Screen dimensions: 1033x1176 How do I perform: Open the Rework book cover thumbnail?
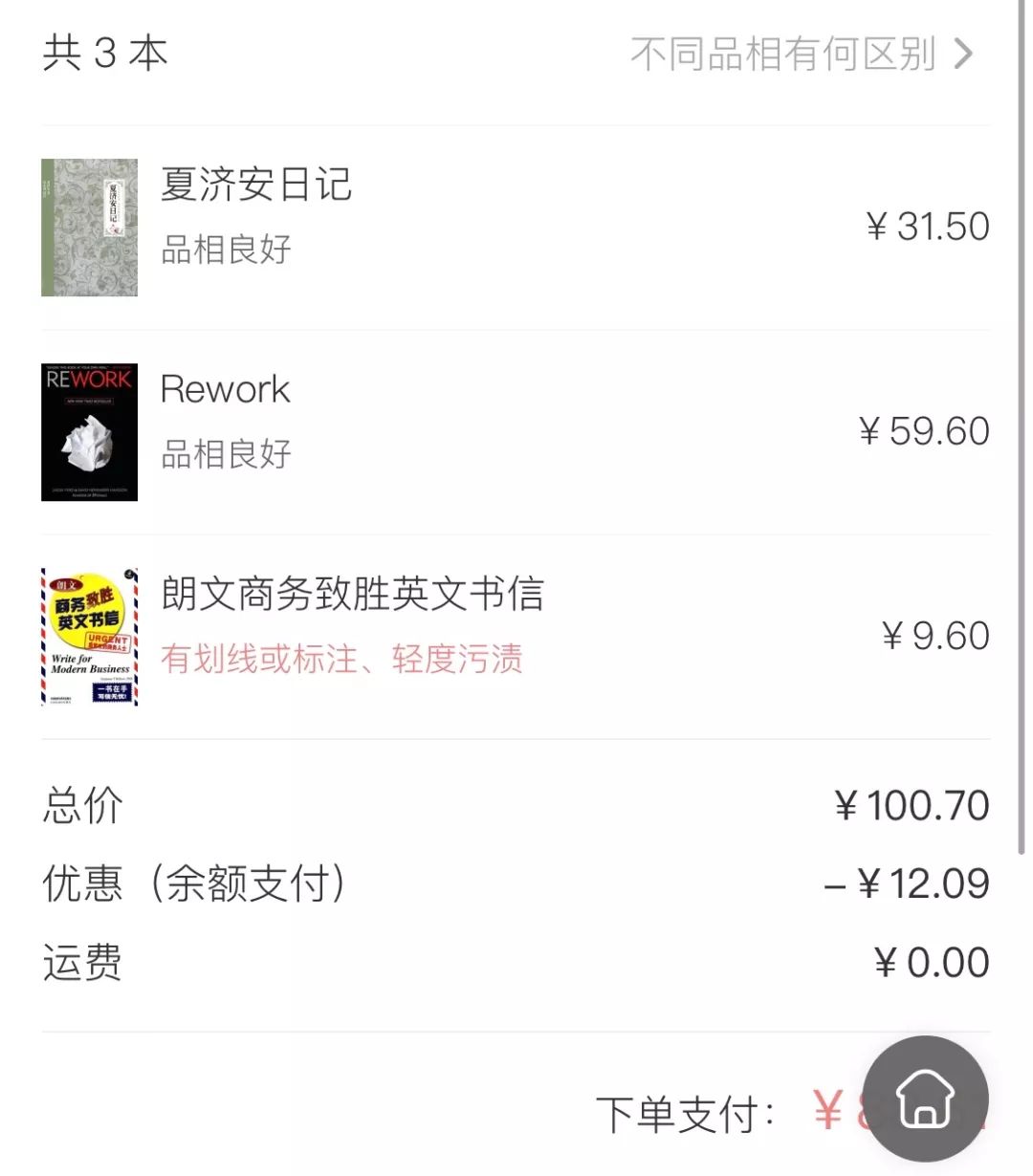[x=89, y=431]
